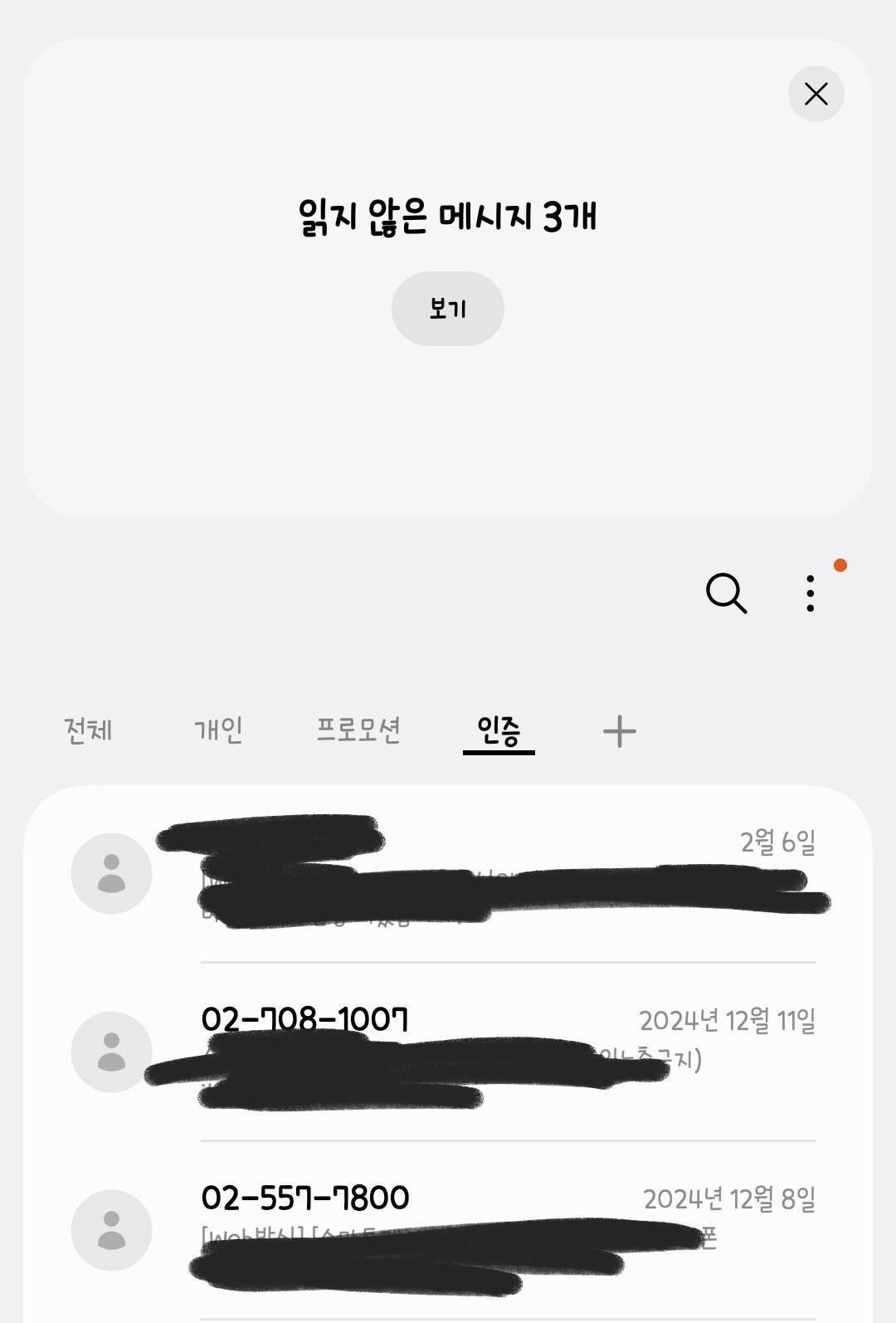Switch to the 전체 tab
The image size is (896, 1323).
point(88,730)
